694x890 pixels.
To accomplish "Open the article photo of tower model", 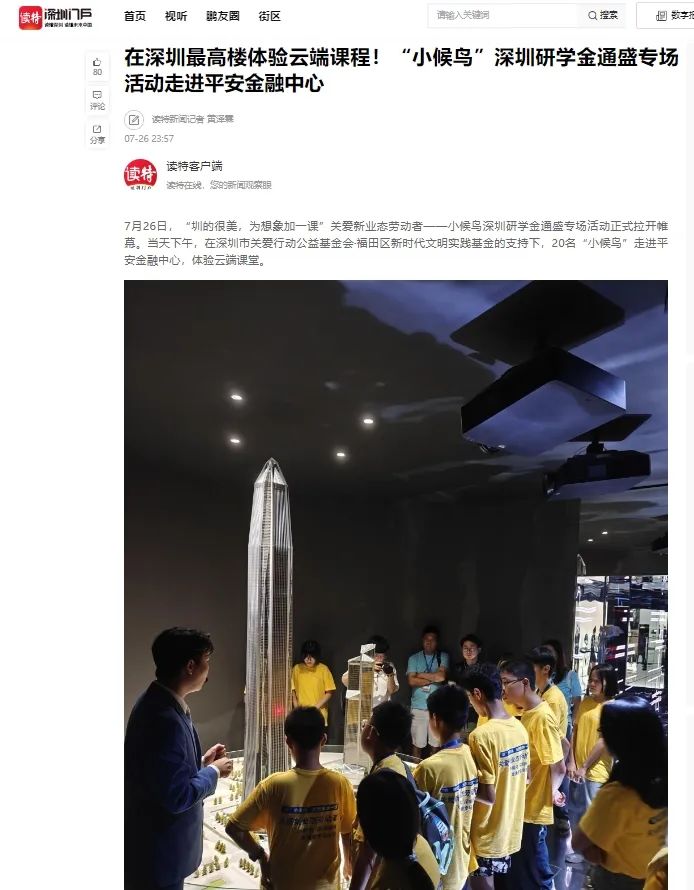I will coord(395,584).
